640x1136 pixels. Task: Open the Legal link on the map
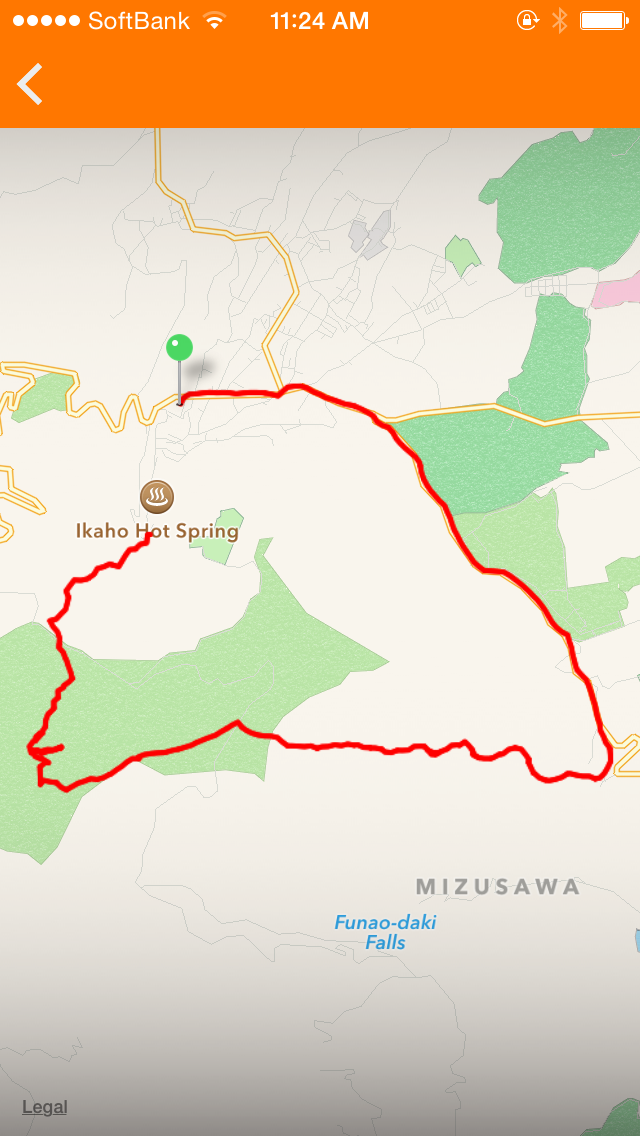pos(45,1106)
